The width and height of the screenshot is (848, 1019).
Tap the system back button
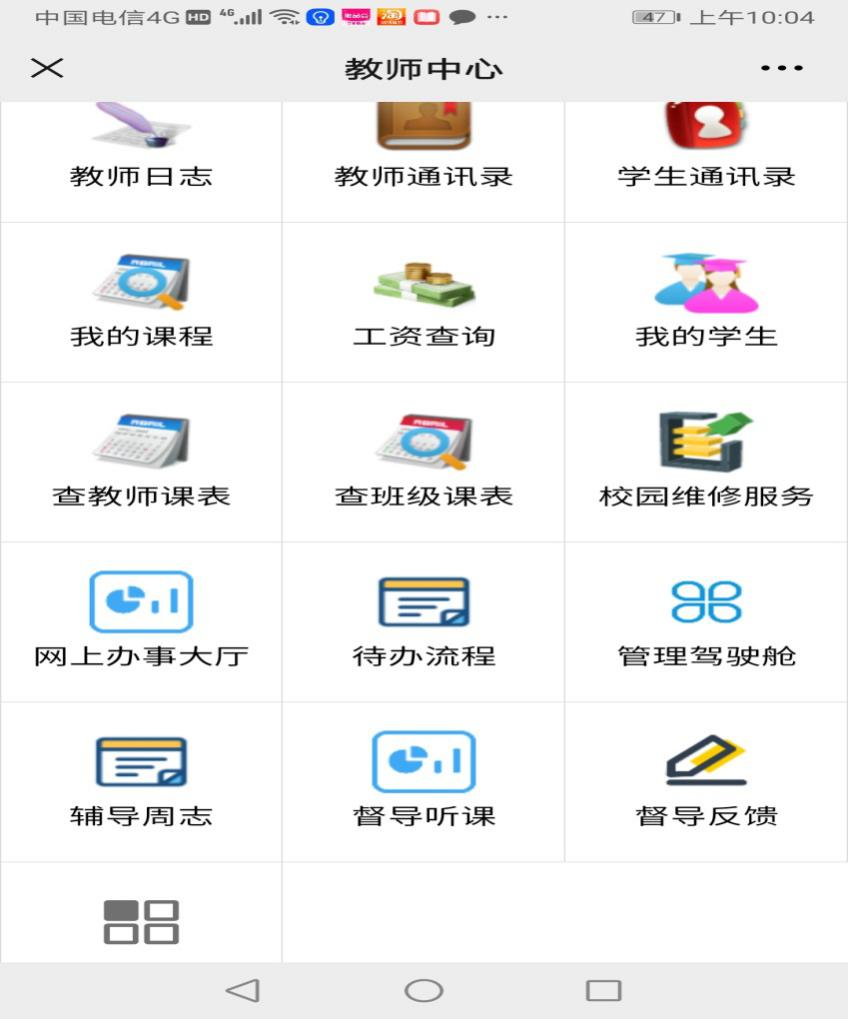tap(242, 990)
